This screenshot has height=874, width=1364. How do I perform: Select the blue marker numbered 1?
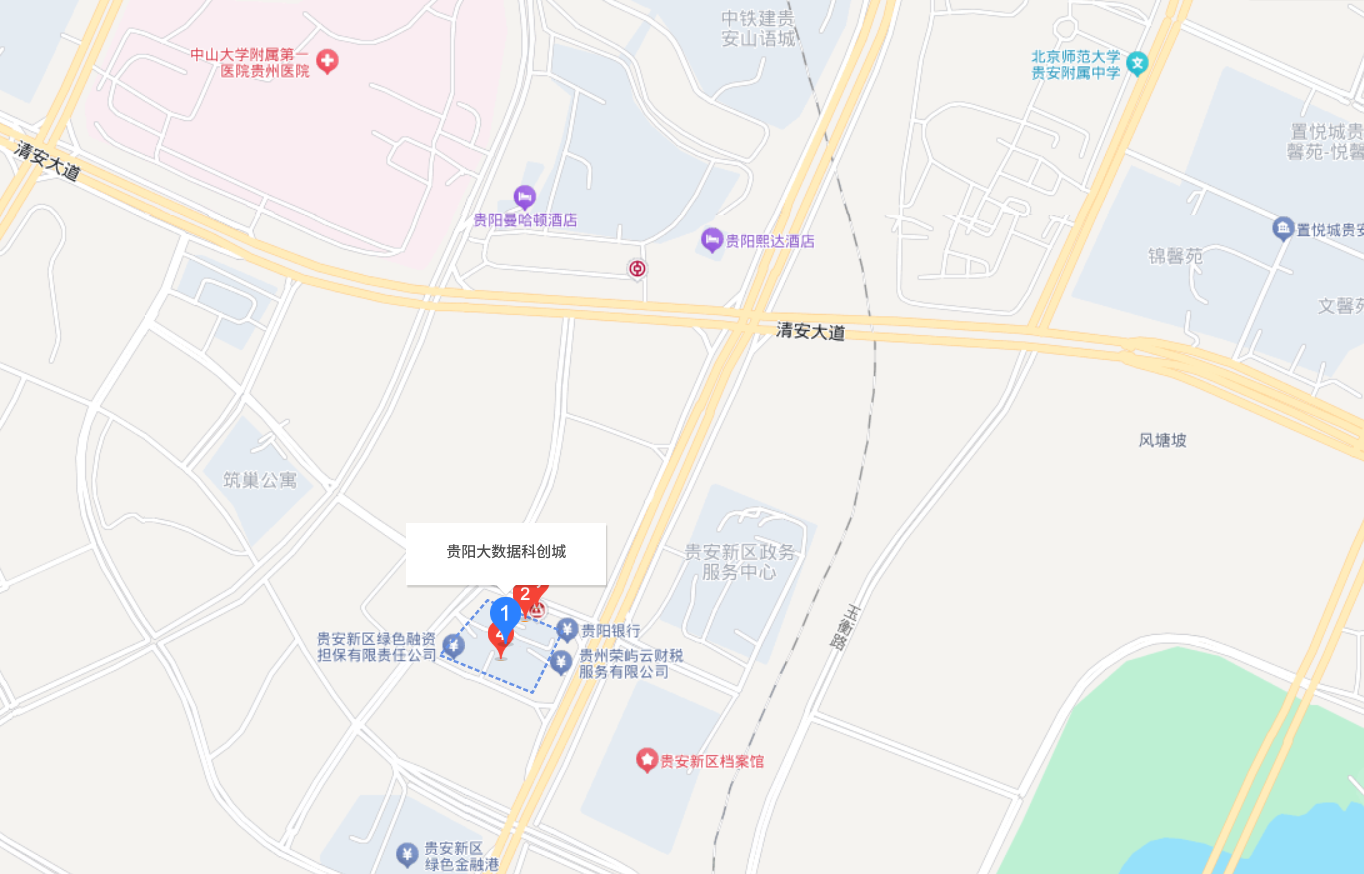point(505,613)
